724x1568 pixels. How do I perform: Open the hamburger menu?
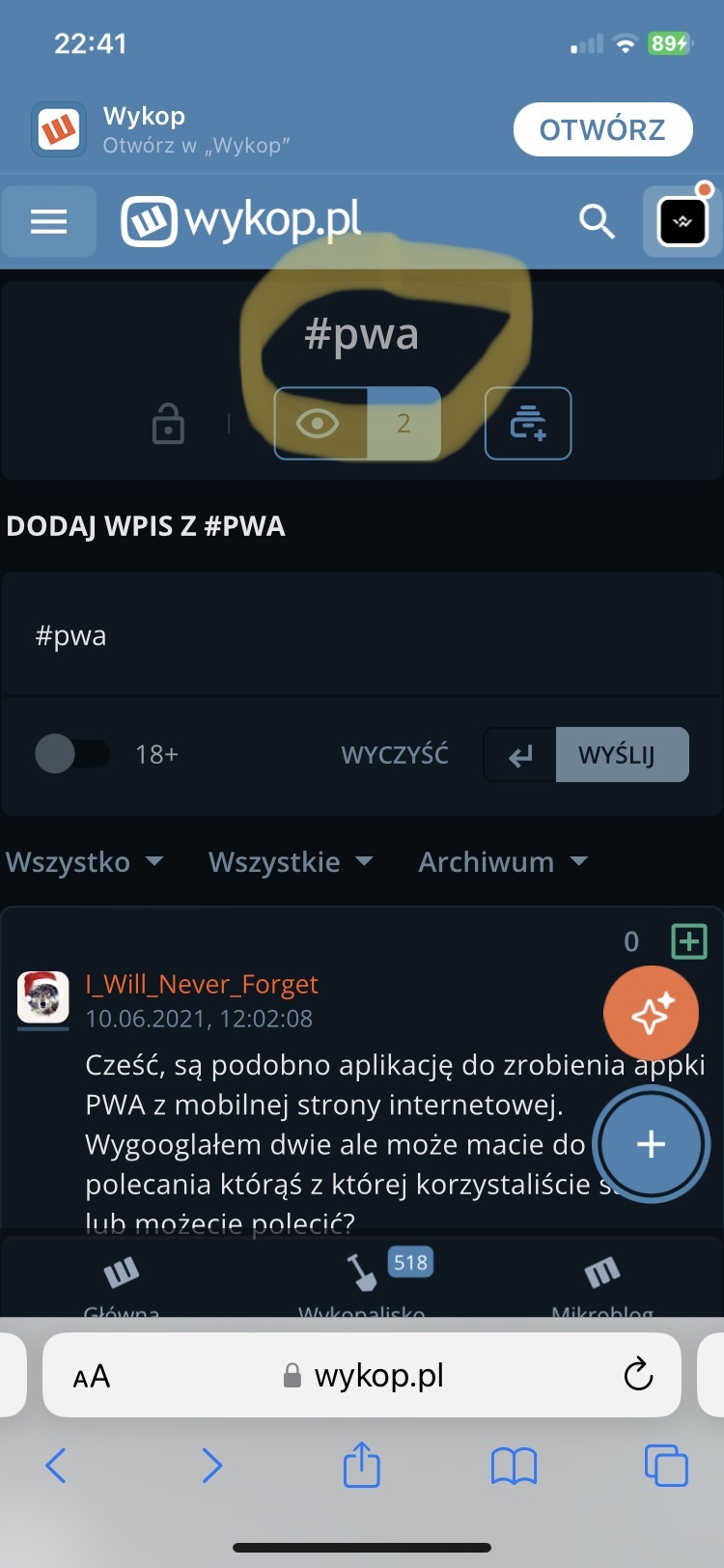[48, 222]
